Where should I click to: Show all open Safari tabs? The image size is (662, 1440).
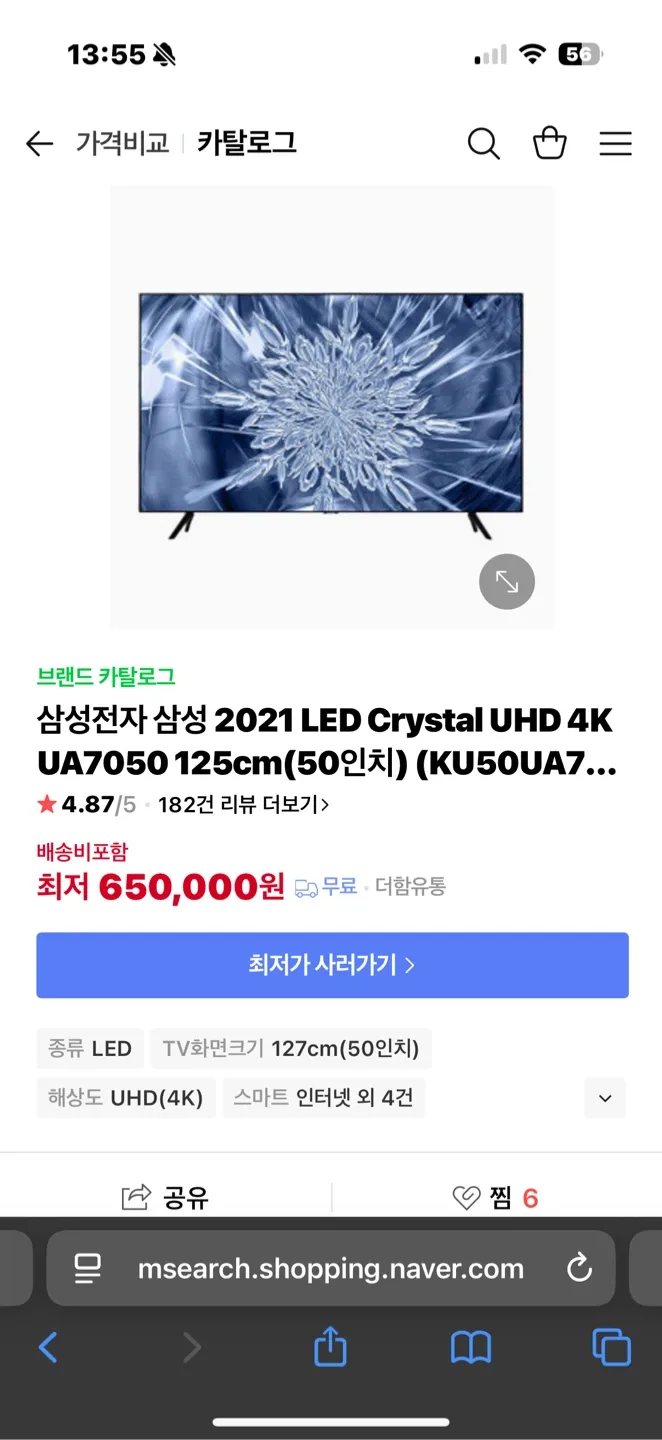tap(611, 1348)
